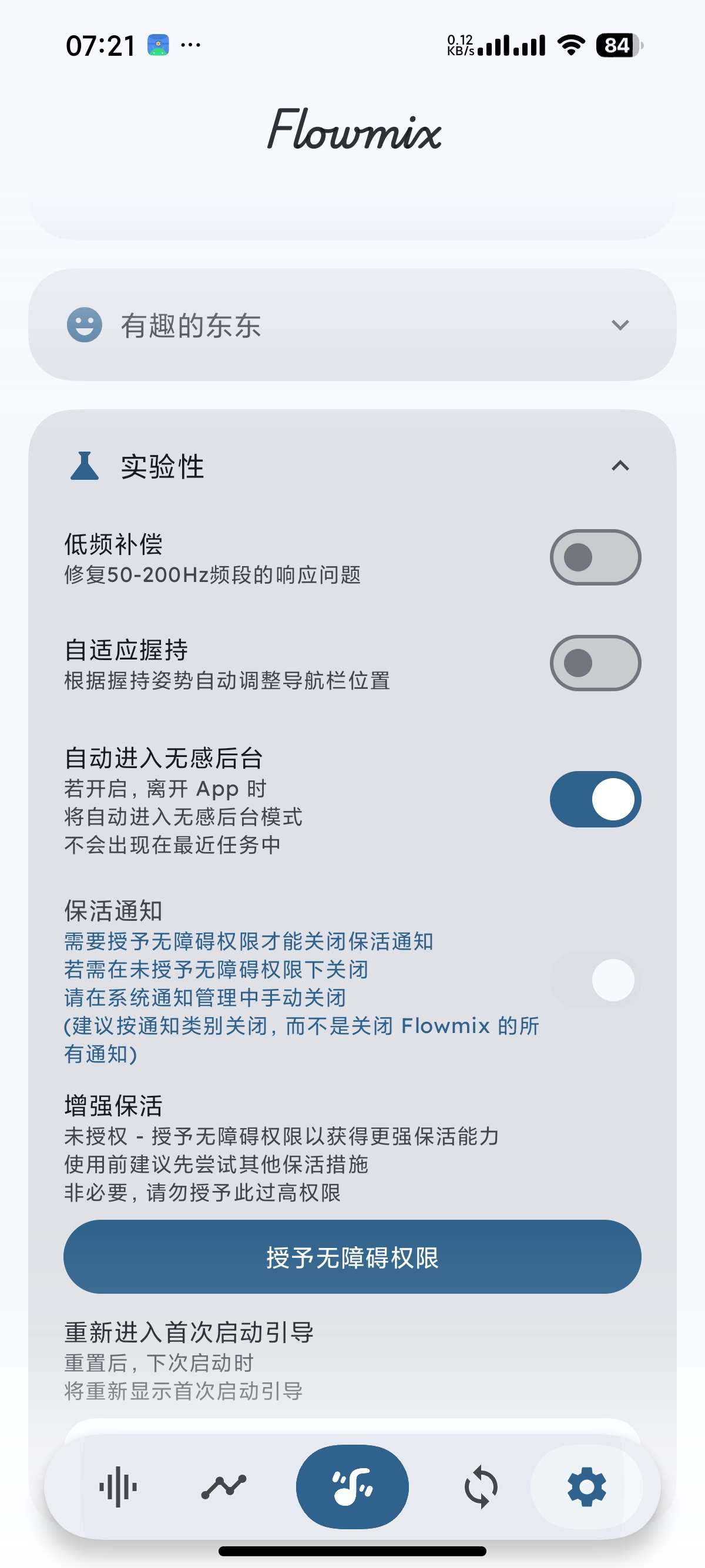Click the smiley icon beside 有趣的东东

click(85, 327)
